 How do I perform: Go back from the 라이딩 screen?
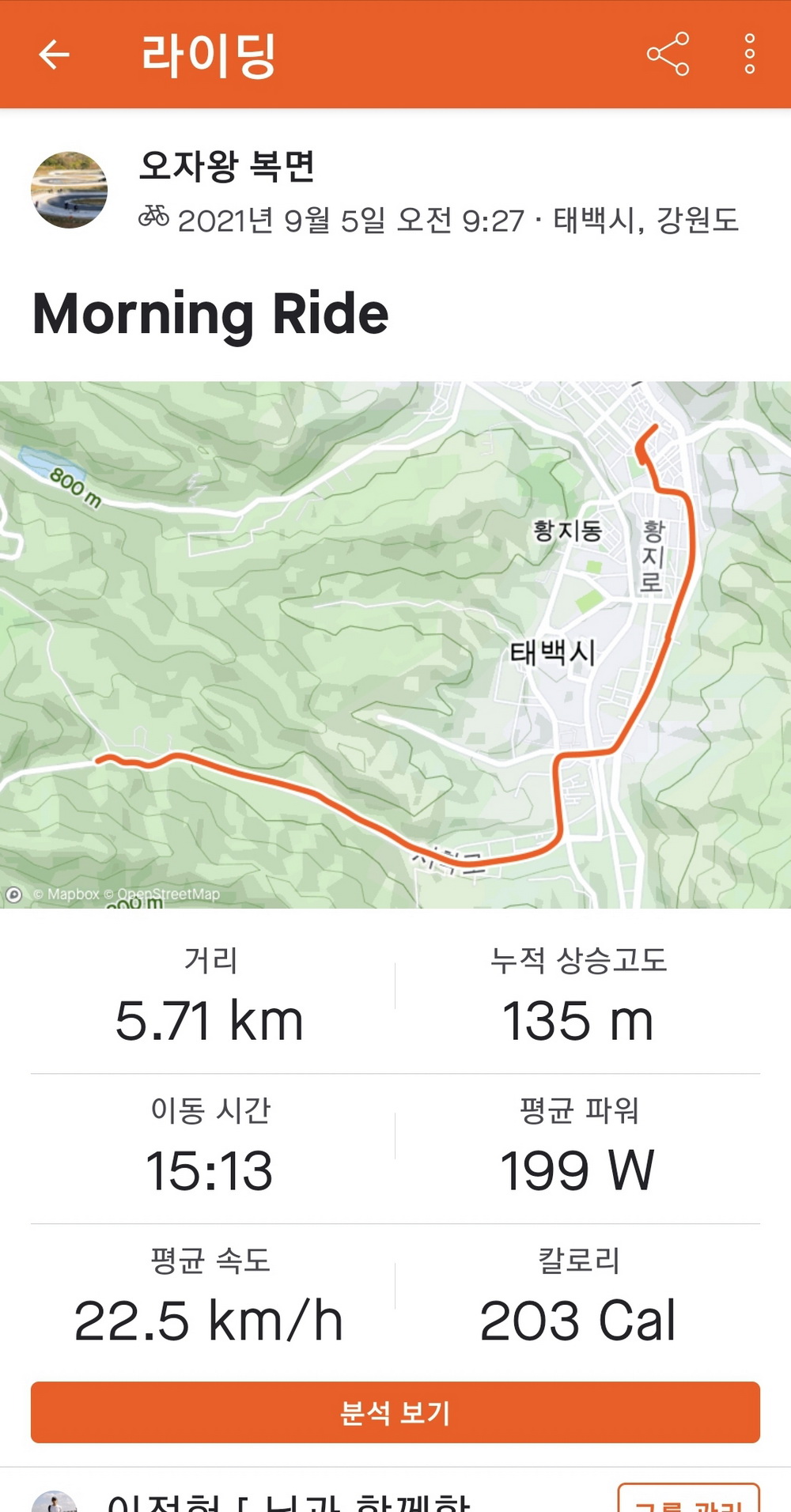click(x=54, y=55)
